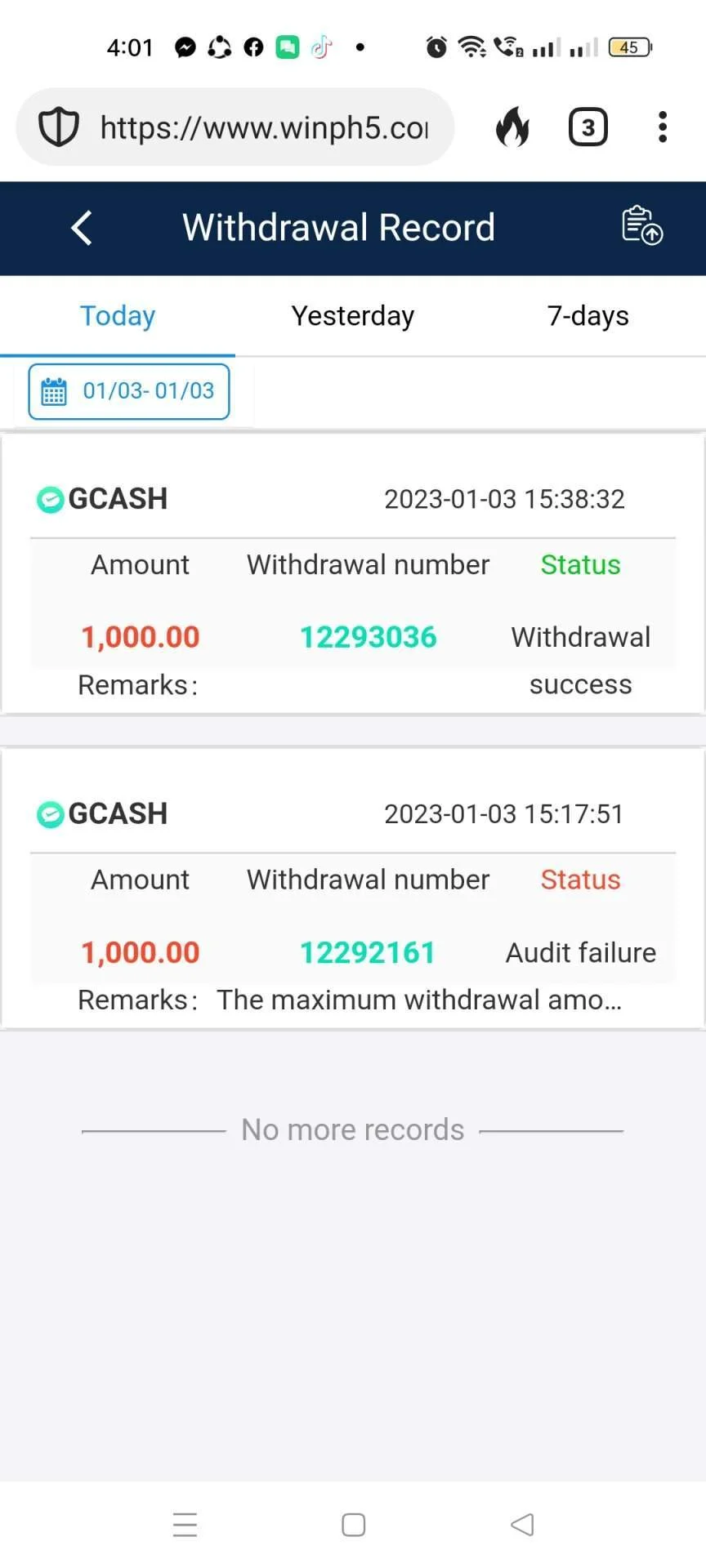This screenshot has height=1568, width=706.
Task: Open the 01/03- 01/03 date range picker
Action: coord(129,391)
